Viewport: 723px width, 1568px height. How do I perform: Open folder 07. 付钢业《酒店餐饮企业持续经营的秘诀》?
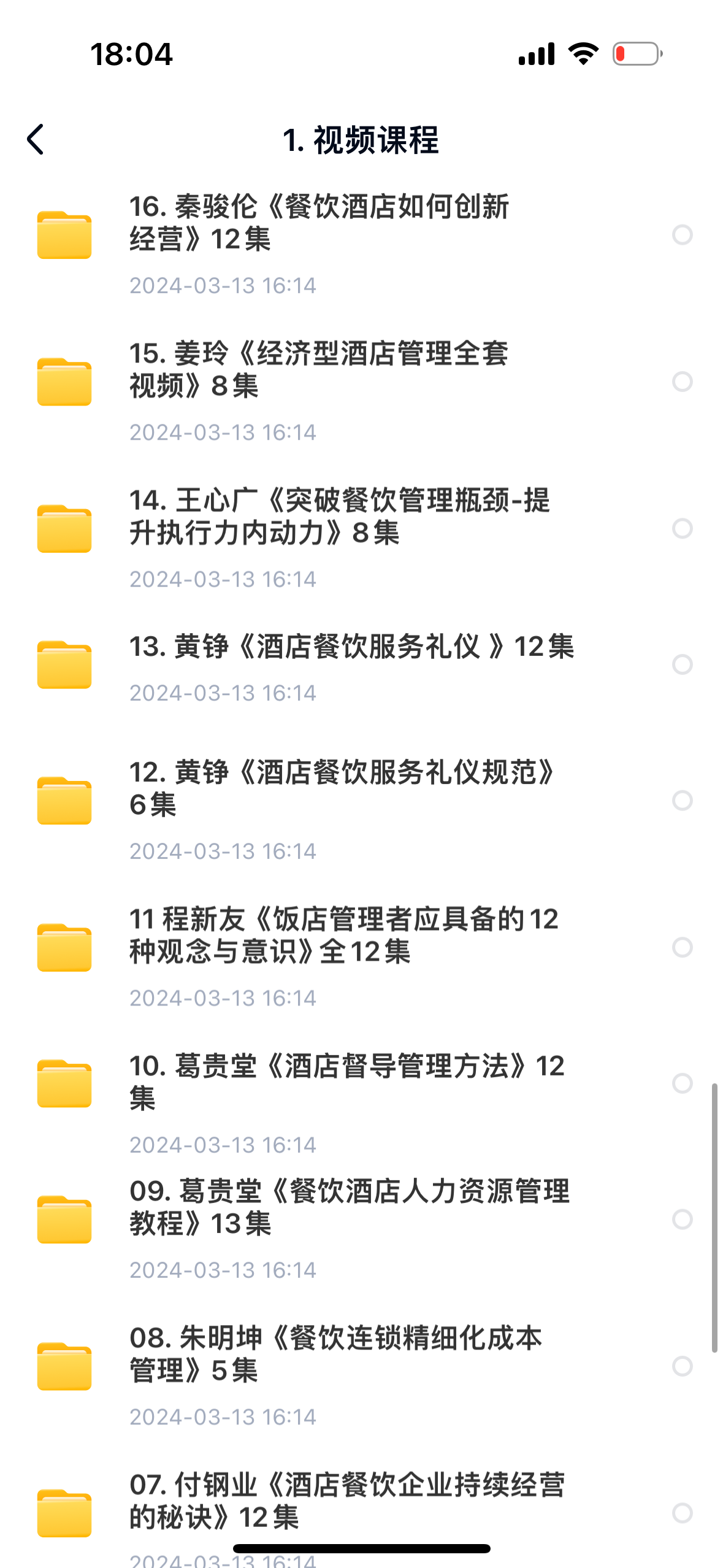click(x=346, y=1501)
